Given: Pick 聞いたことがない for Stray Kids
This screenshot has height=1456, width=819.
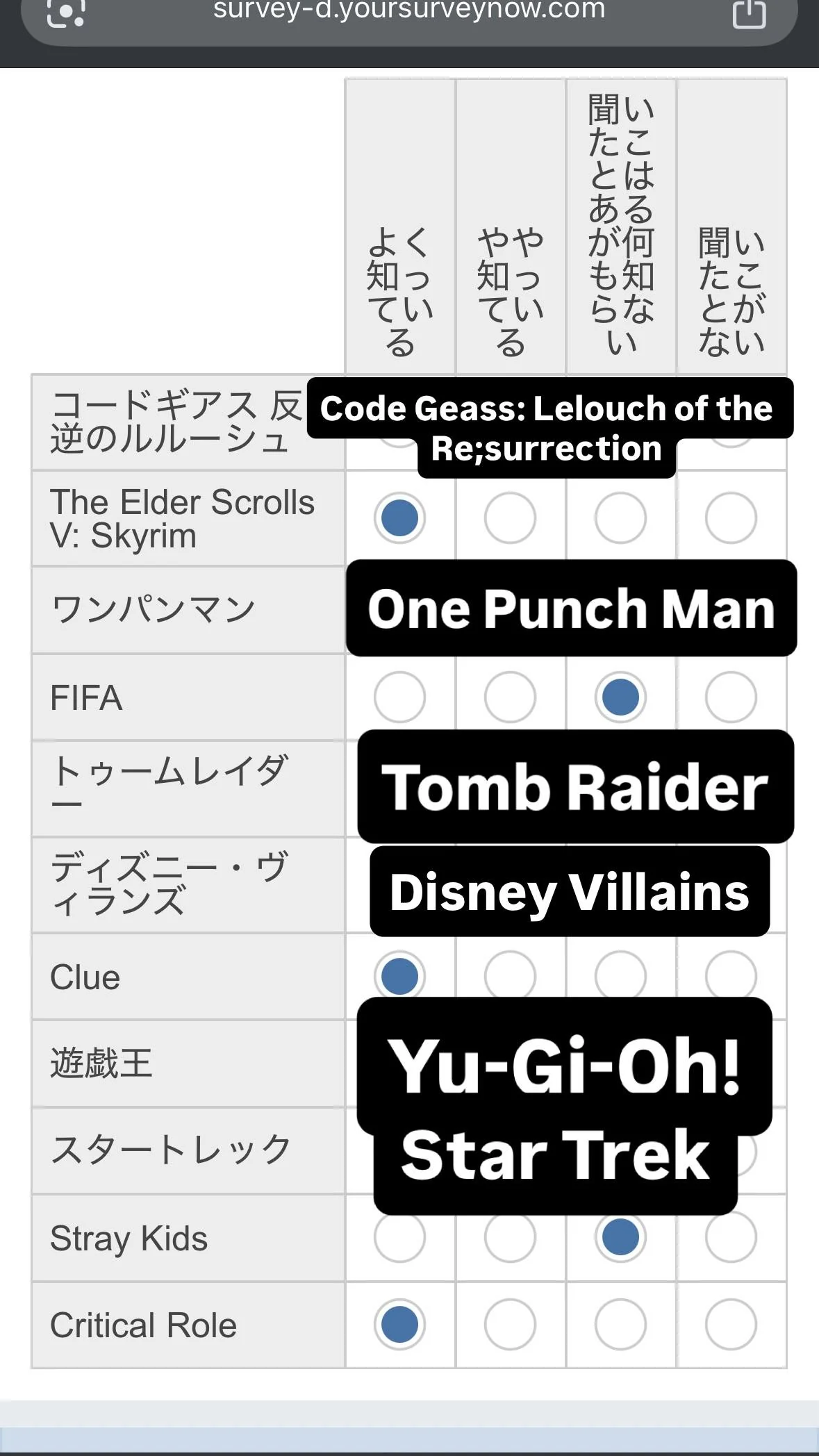Looking at the screenshot, I should coord(731,1237).
